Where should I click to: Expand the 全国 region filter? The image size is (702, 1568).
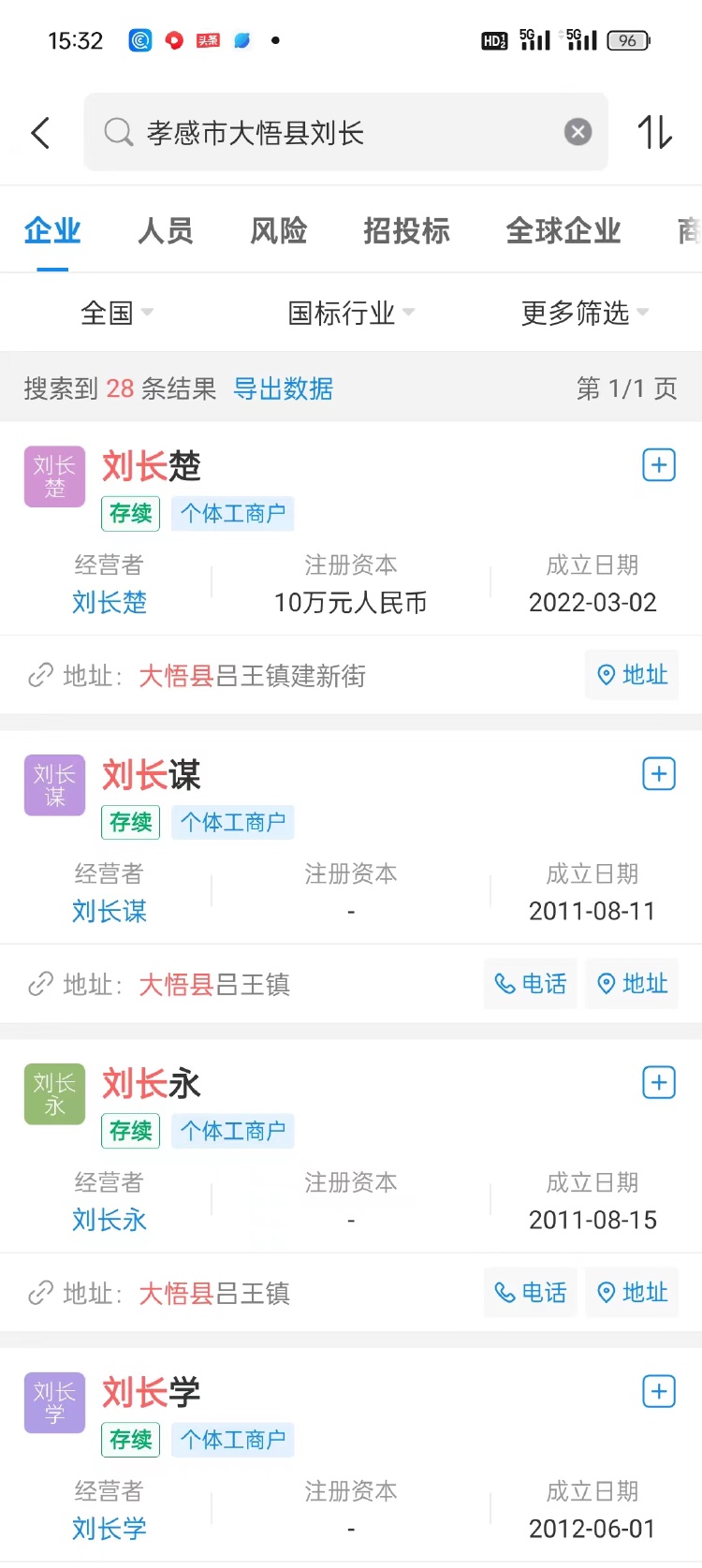117,313
